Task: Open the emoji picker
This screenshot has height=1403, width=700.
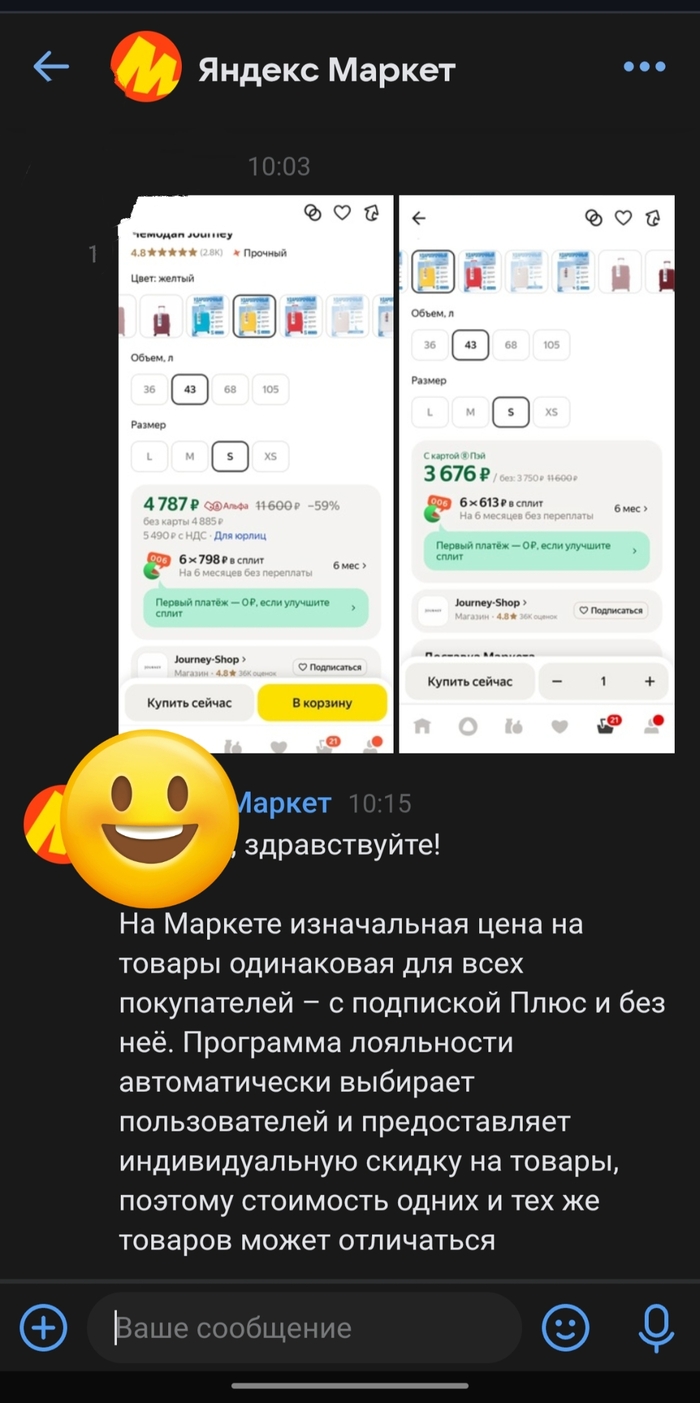Action: coord(565,1328)
